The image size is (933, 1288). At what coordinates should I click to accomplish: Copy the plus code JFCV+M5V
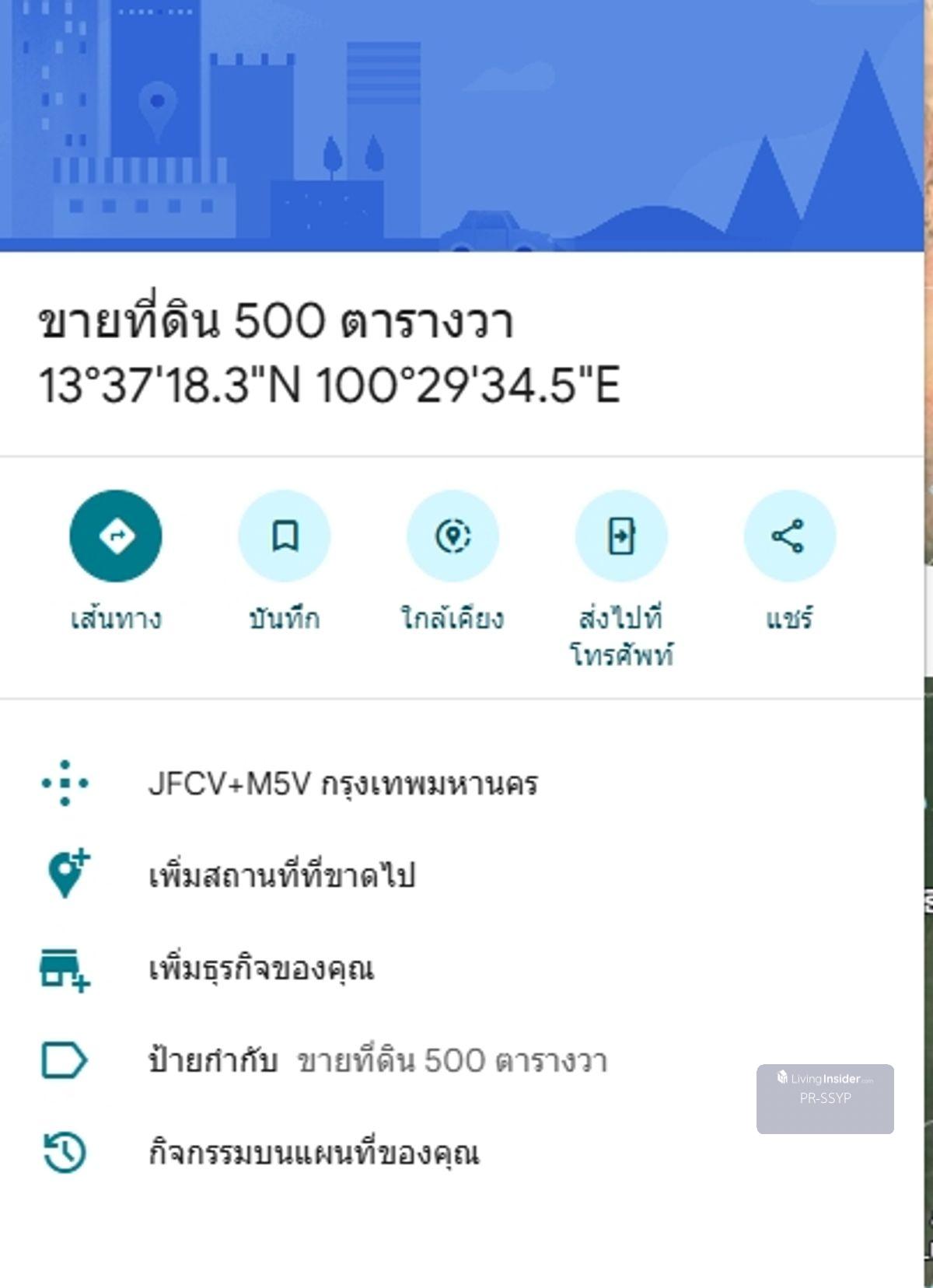342,784
